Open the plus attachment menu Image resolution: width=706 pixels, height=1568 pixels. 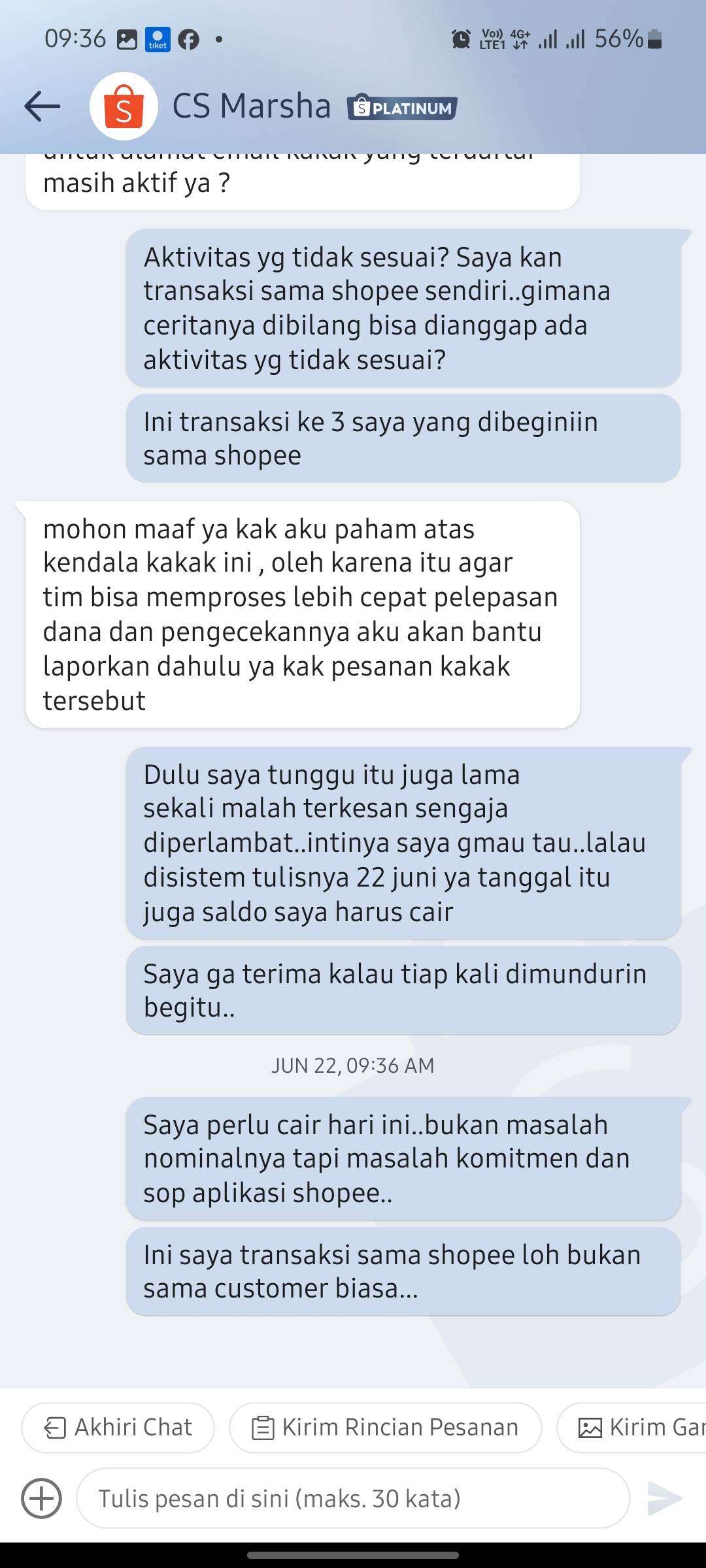pos(42,1498)
